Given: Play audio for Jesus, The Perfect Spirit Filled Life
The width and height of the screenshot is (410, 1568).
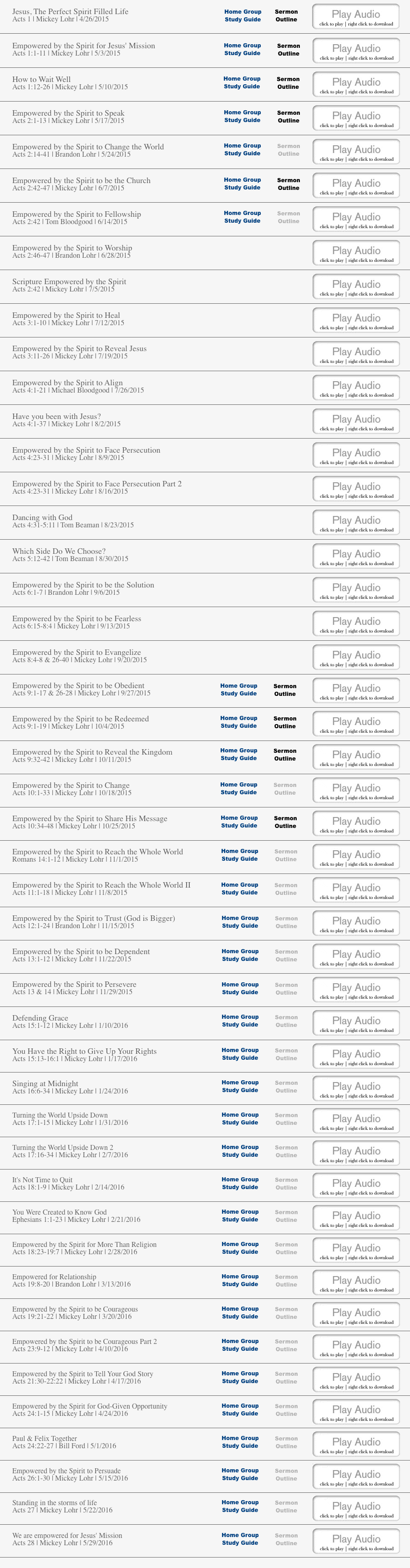Looking at the screenshot, I should click(x=356, y=17).
